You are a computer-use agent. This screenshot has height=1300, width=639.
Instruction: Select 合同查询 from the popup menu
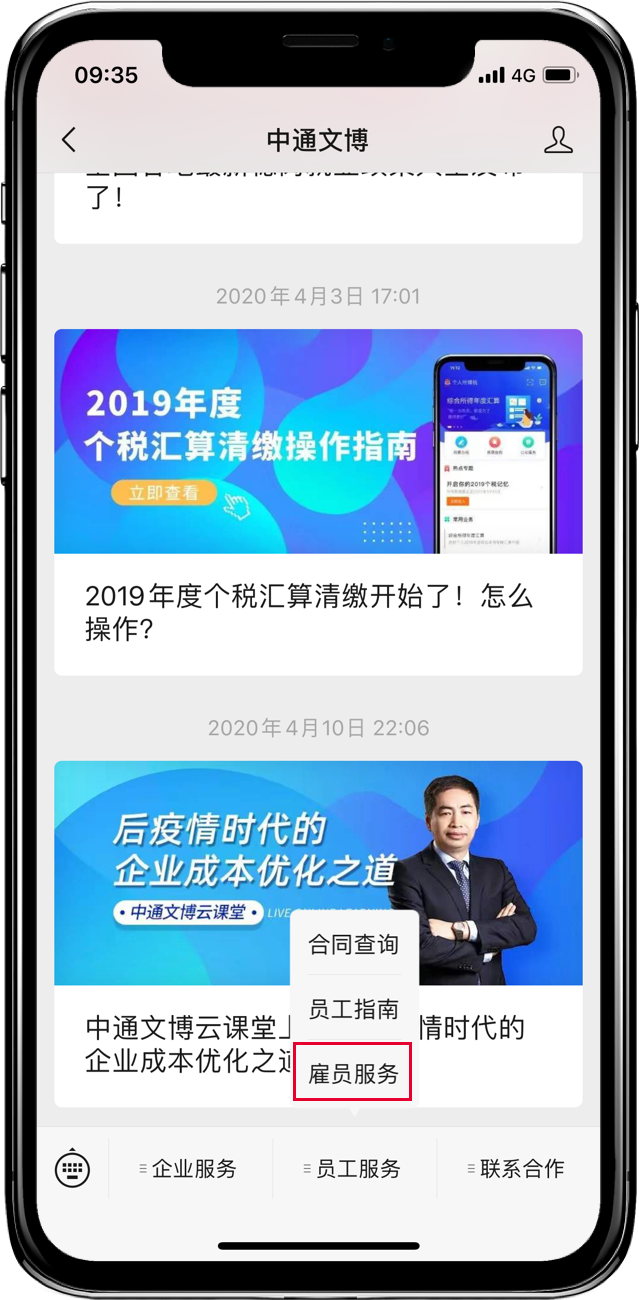point(353,944)
